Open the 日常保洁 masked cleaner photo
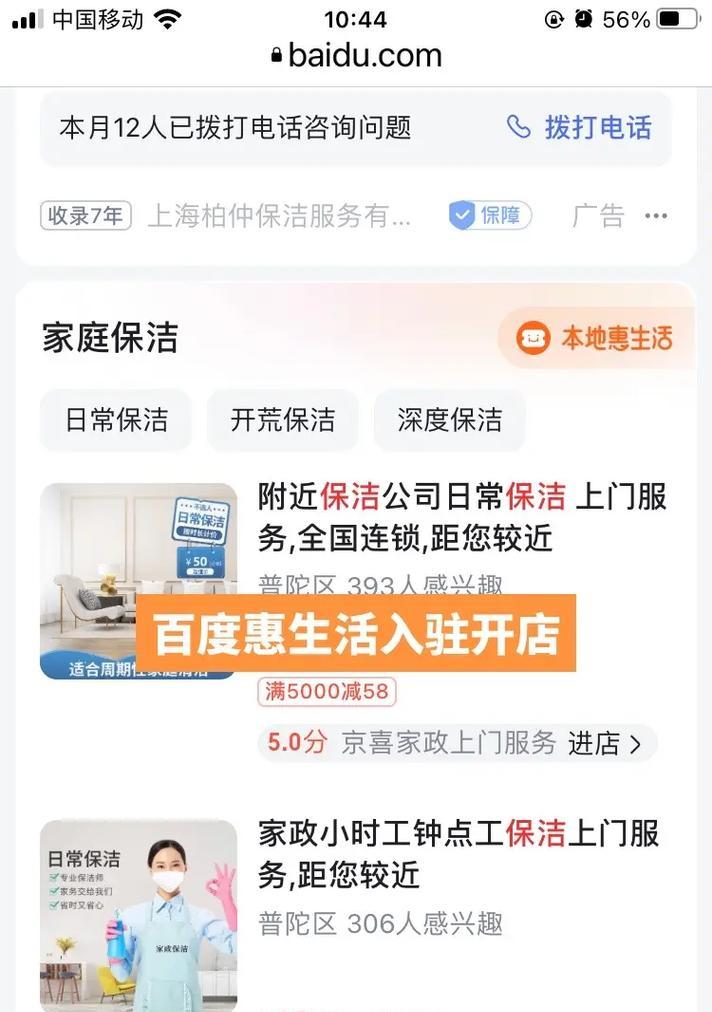Viewport: 712px width, 1012px height. click(138, 915)
